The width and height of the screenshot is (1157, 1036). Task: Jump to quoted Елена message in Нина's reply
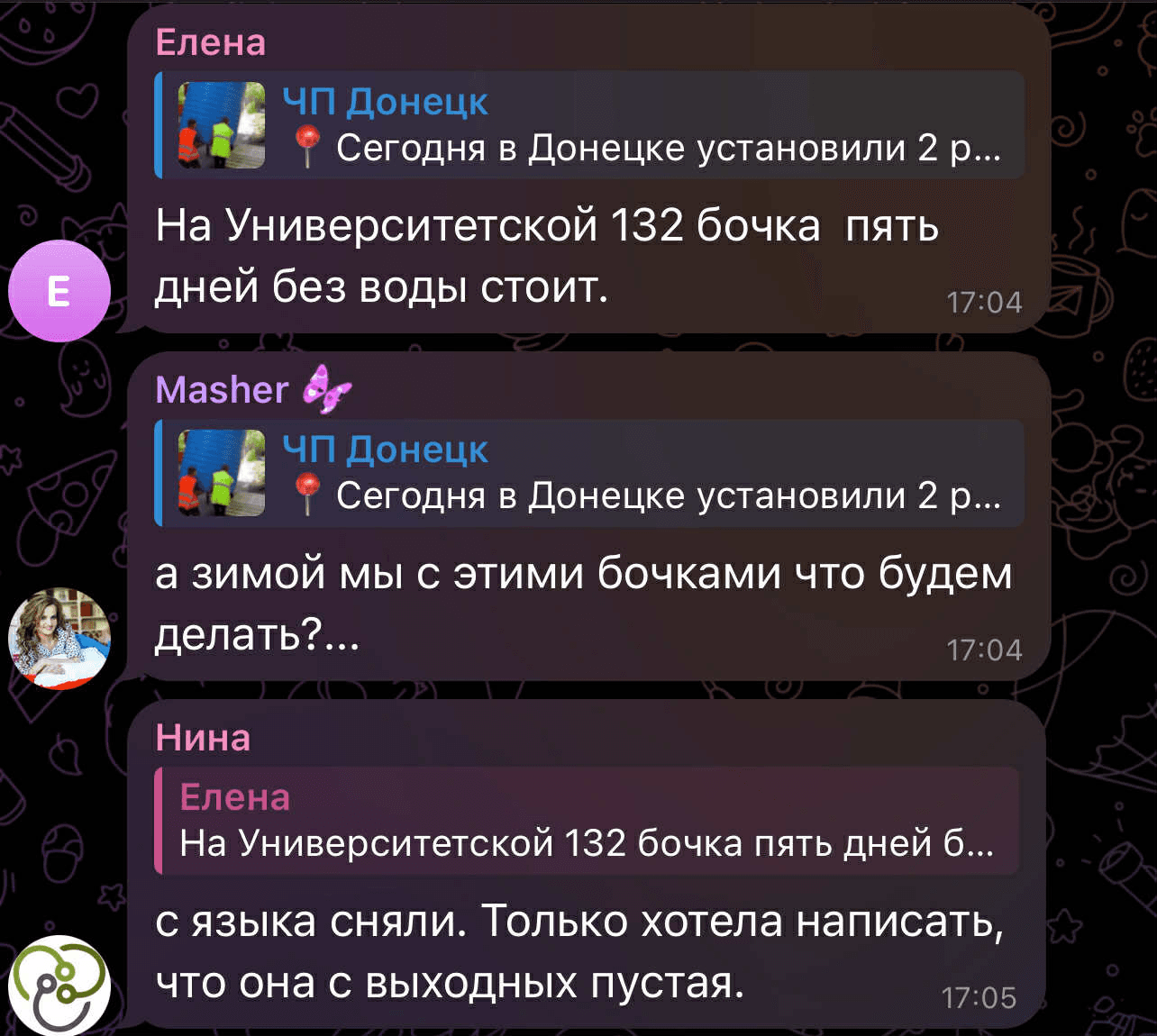click(588, 821)
